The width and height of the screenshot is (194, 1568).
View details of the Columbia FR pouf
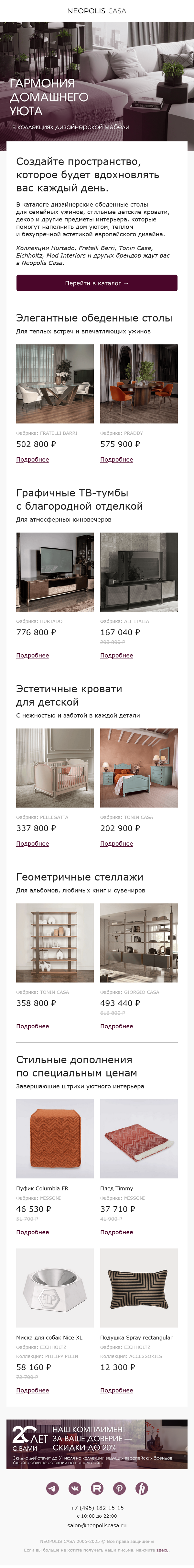[32, 1232]
